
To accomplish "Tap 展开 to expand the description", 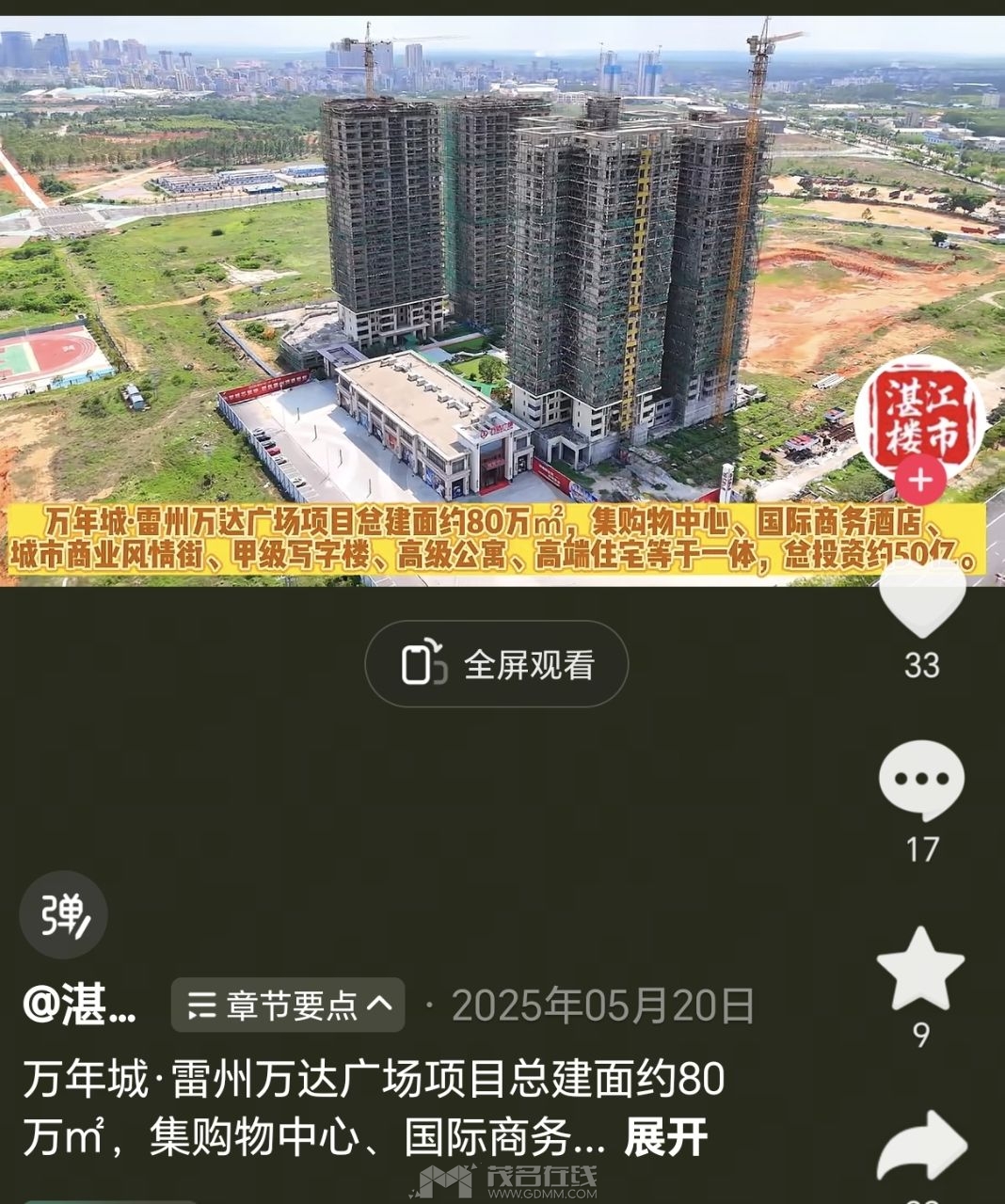I will pos(665,1137).
